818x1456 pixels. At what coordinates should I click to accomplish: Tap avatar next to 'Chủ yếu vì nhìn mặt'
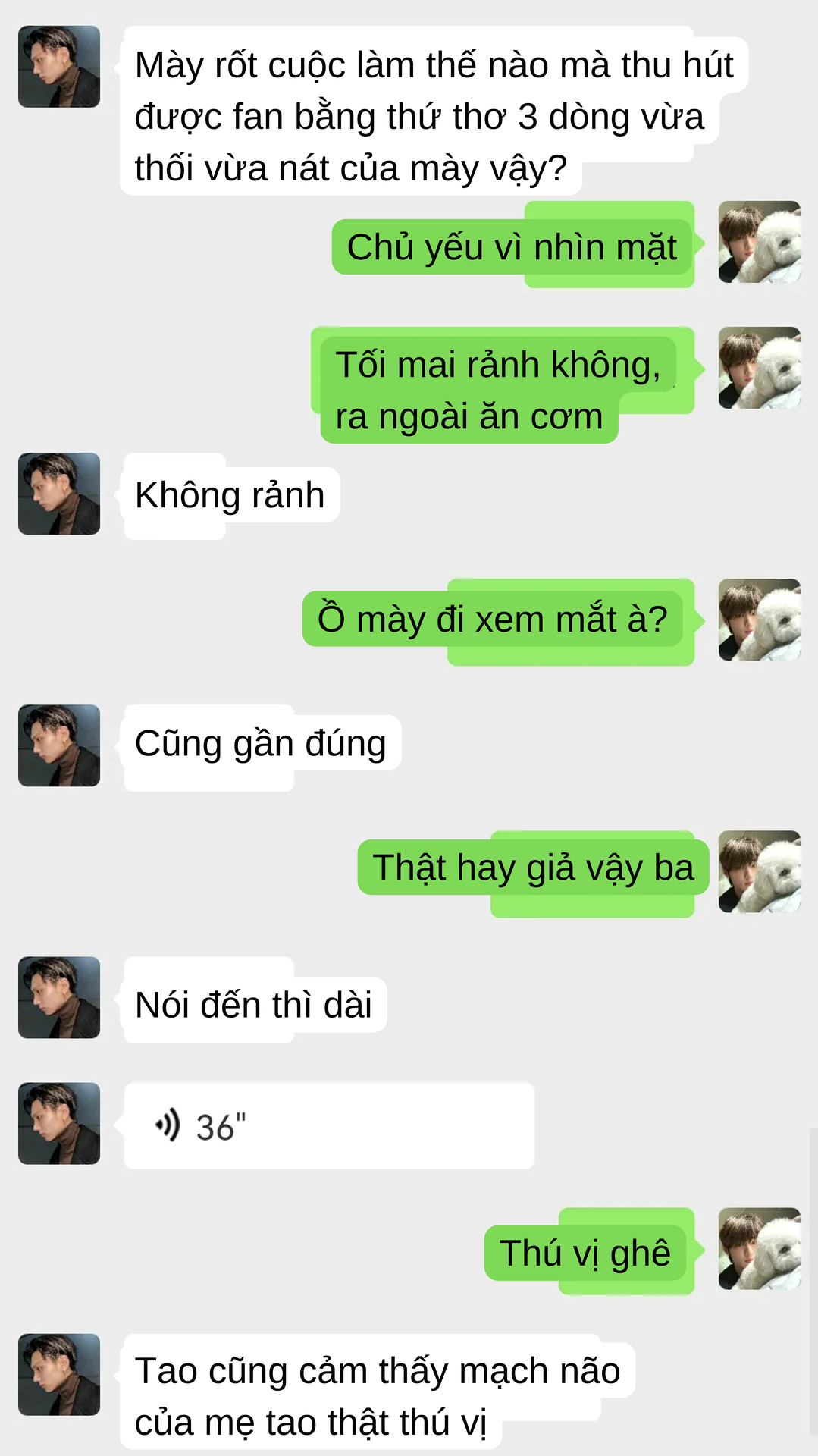759,242
